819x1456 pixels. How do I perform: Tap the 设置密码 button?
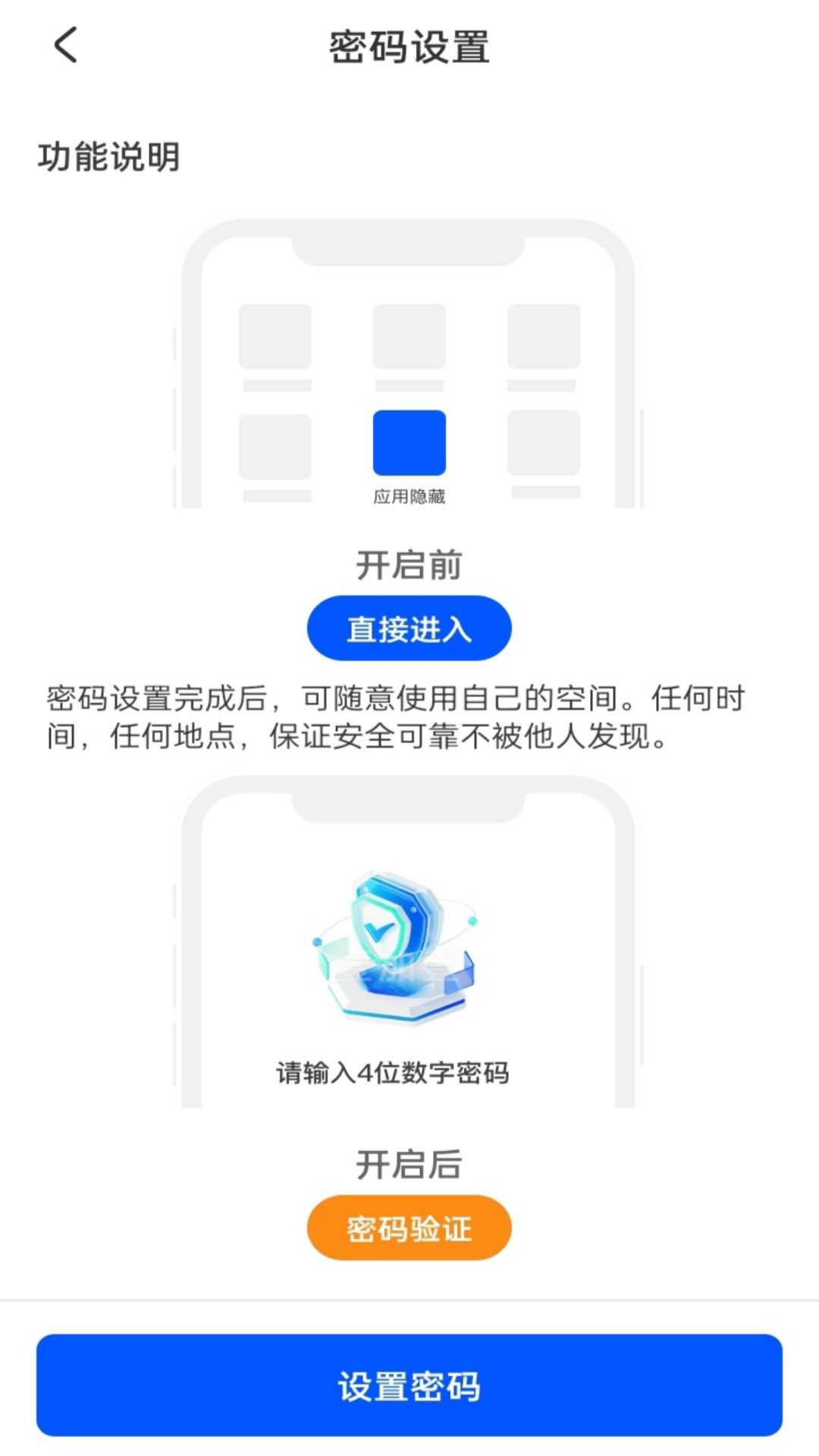coord(409,1385)
